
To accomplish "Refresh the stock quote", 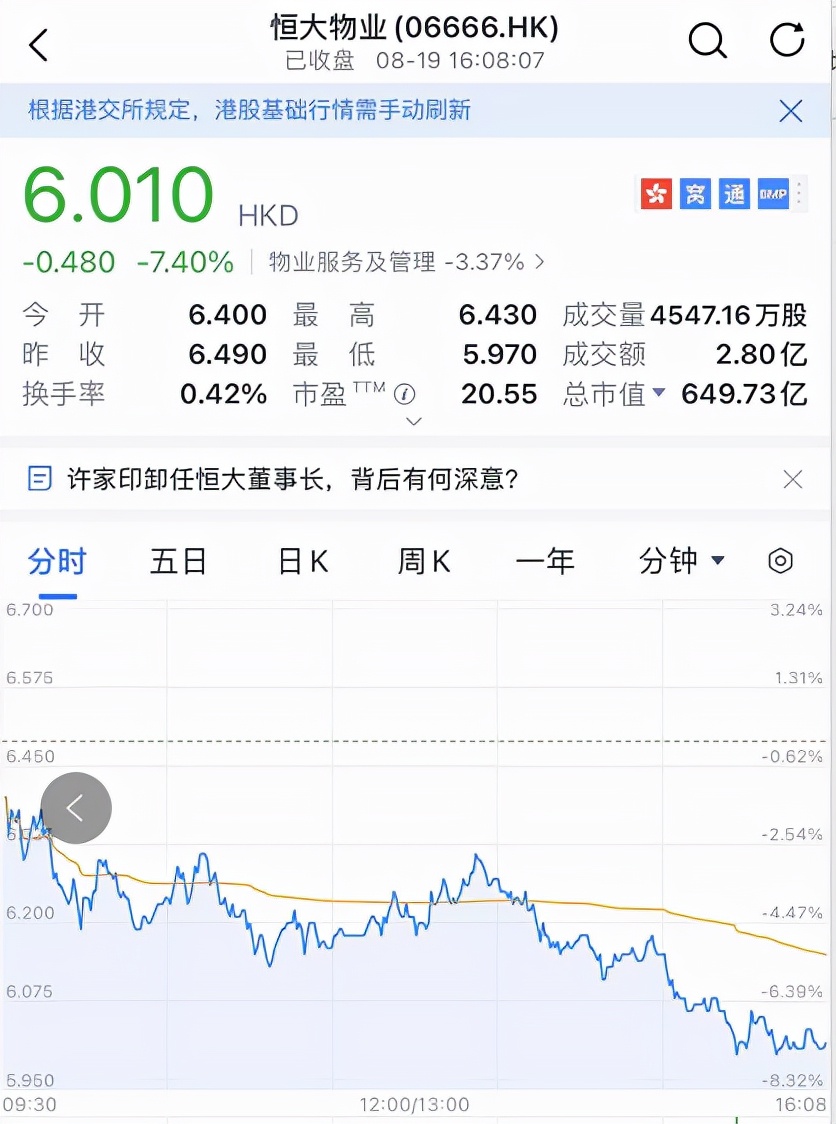I will coord(787,41).
